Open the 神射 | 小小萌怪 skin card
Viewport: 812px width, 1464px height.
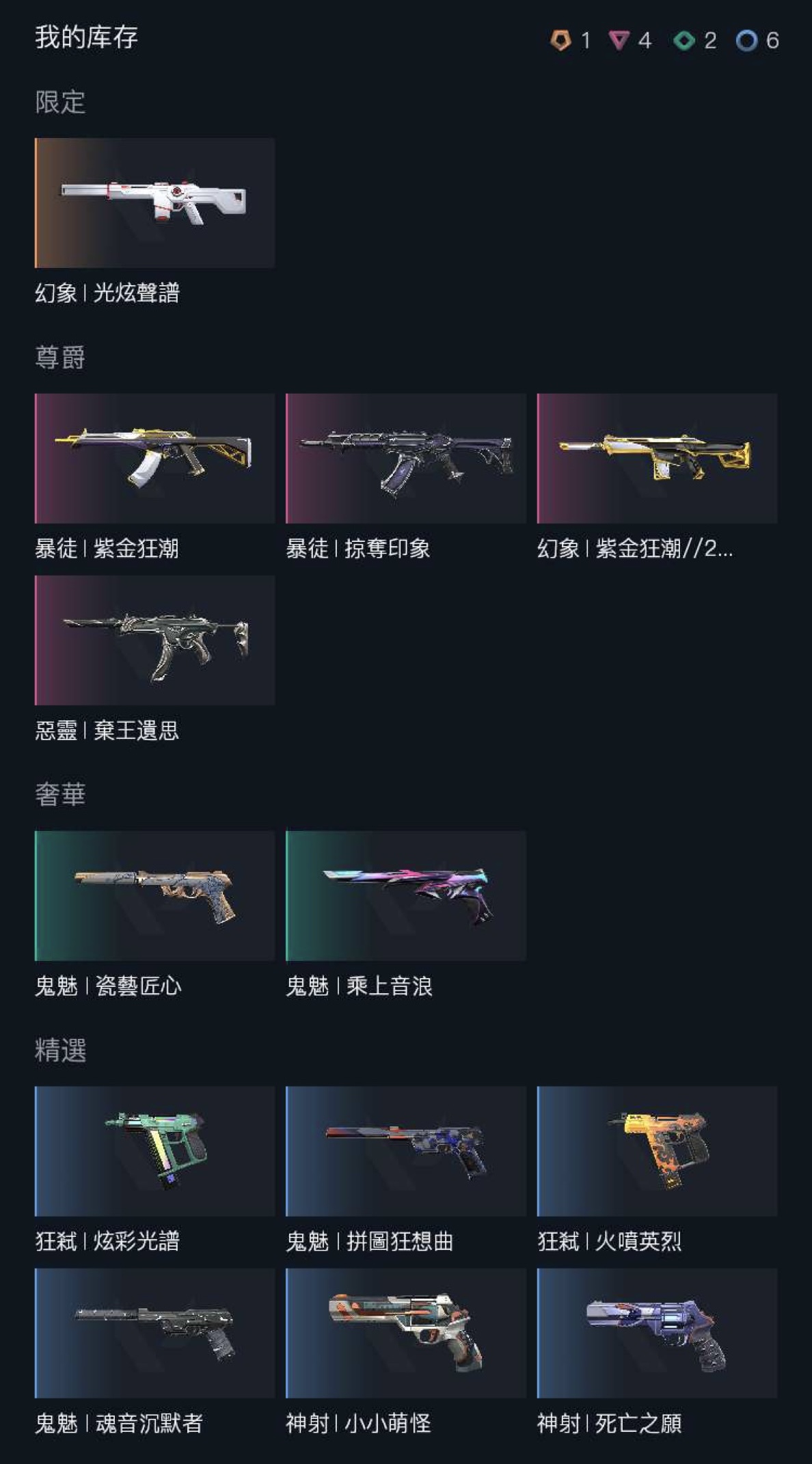pos(405,1333)
